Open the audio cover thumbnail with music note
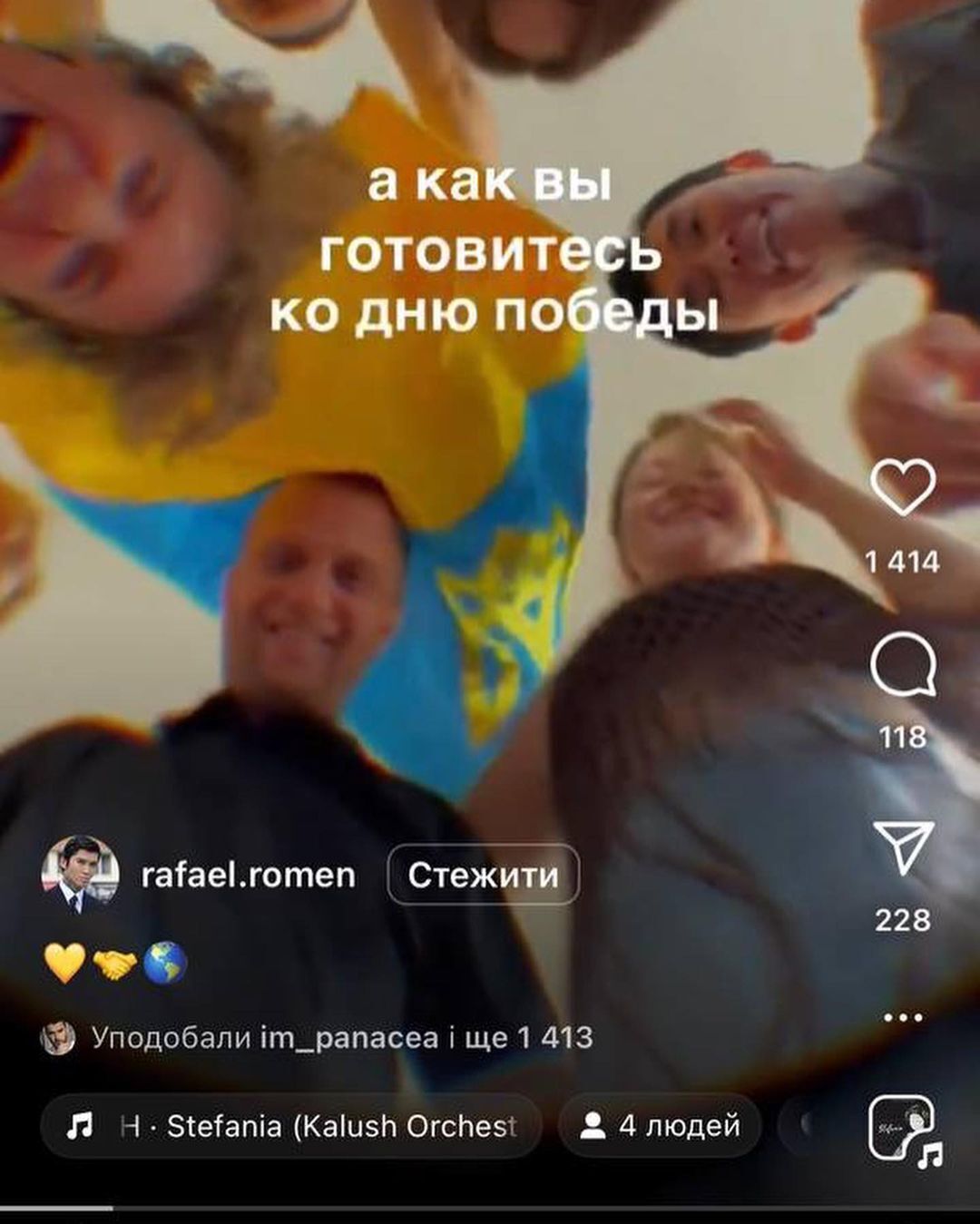The width and height of the screenshot is (980, 1224). (x=904, y=1130)
